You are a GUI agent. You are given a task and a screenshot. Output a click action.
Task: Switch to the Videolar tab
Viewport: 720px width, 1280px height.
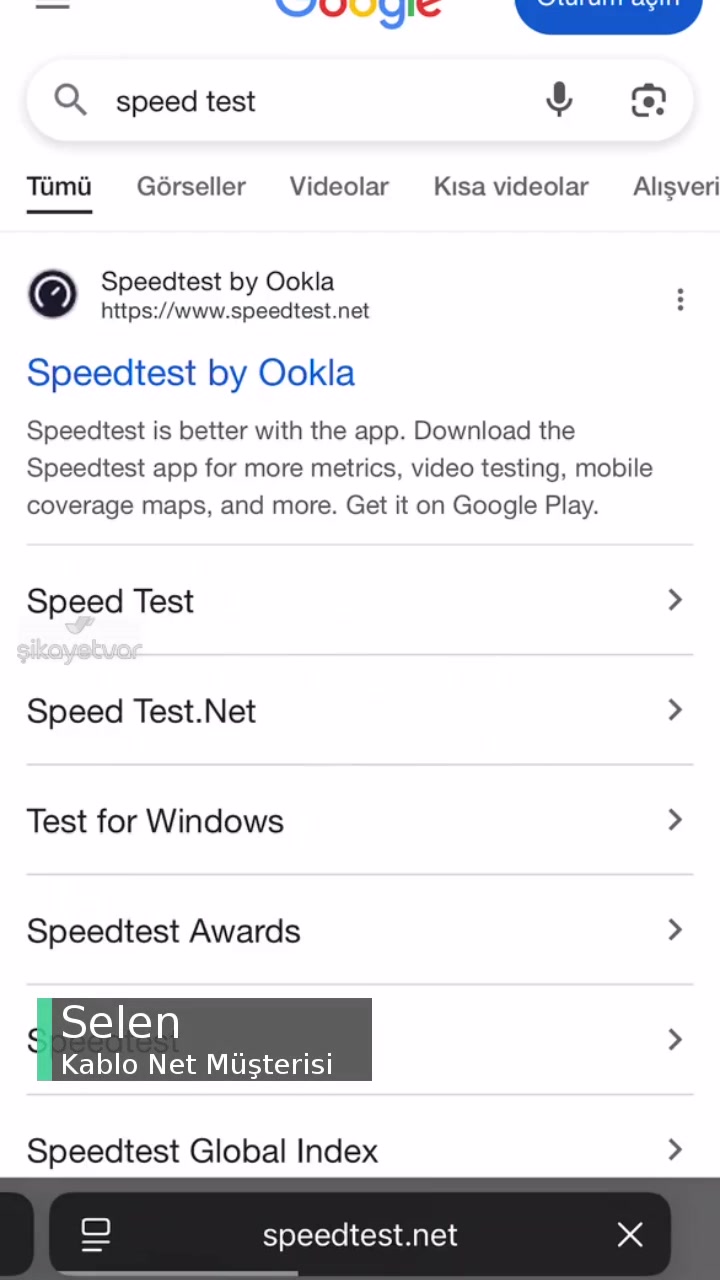tap(339, 187)
